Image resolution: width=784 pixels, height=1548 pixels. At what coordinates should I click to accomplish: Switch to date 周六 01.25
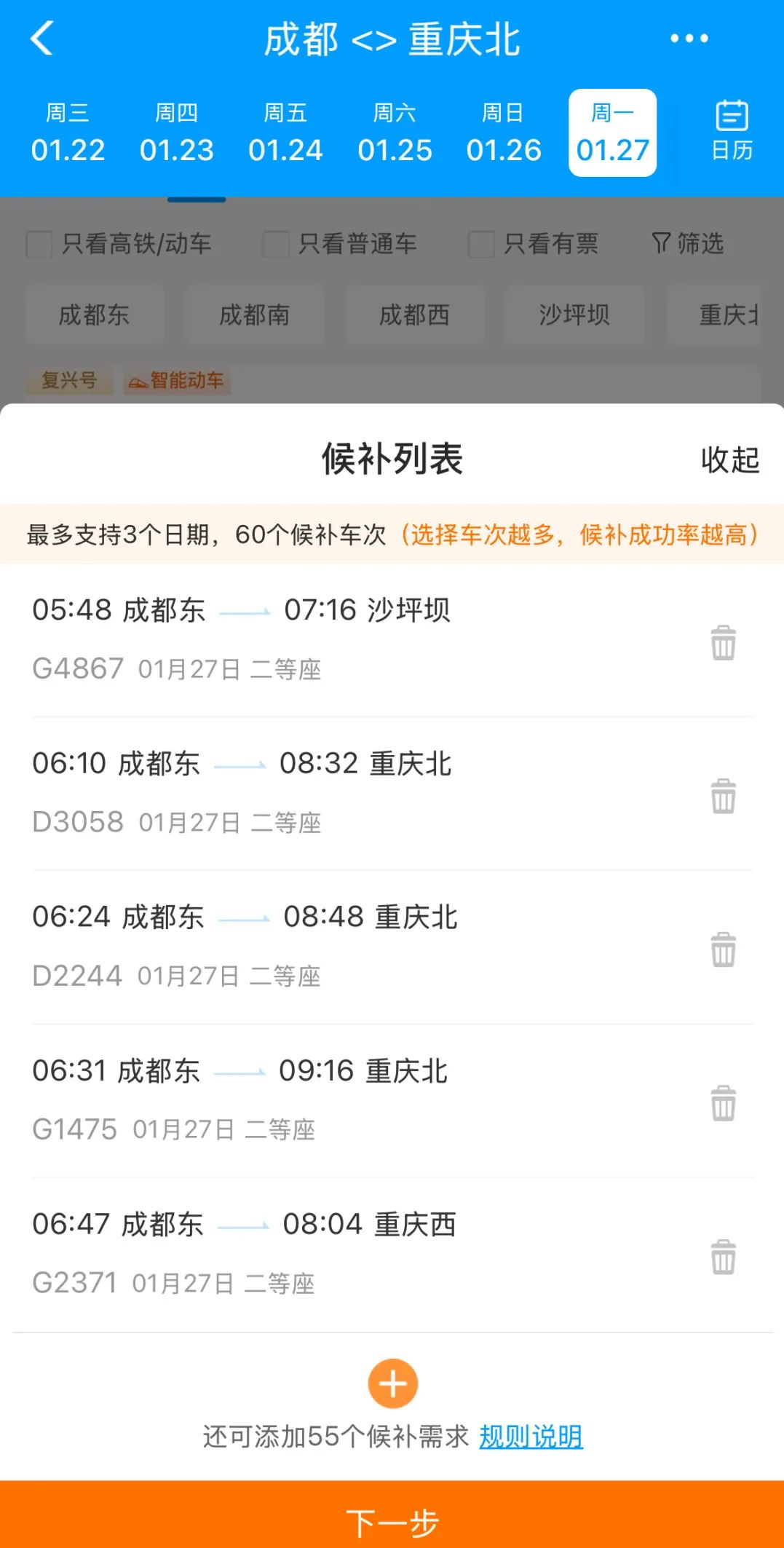(395, 133)
